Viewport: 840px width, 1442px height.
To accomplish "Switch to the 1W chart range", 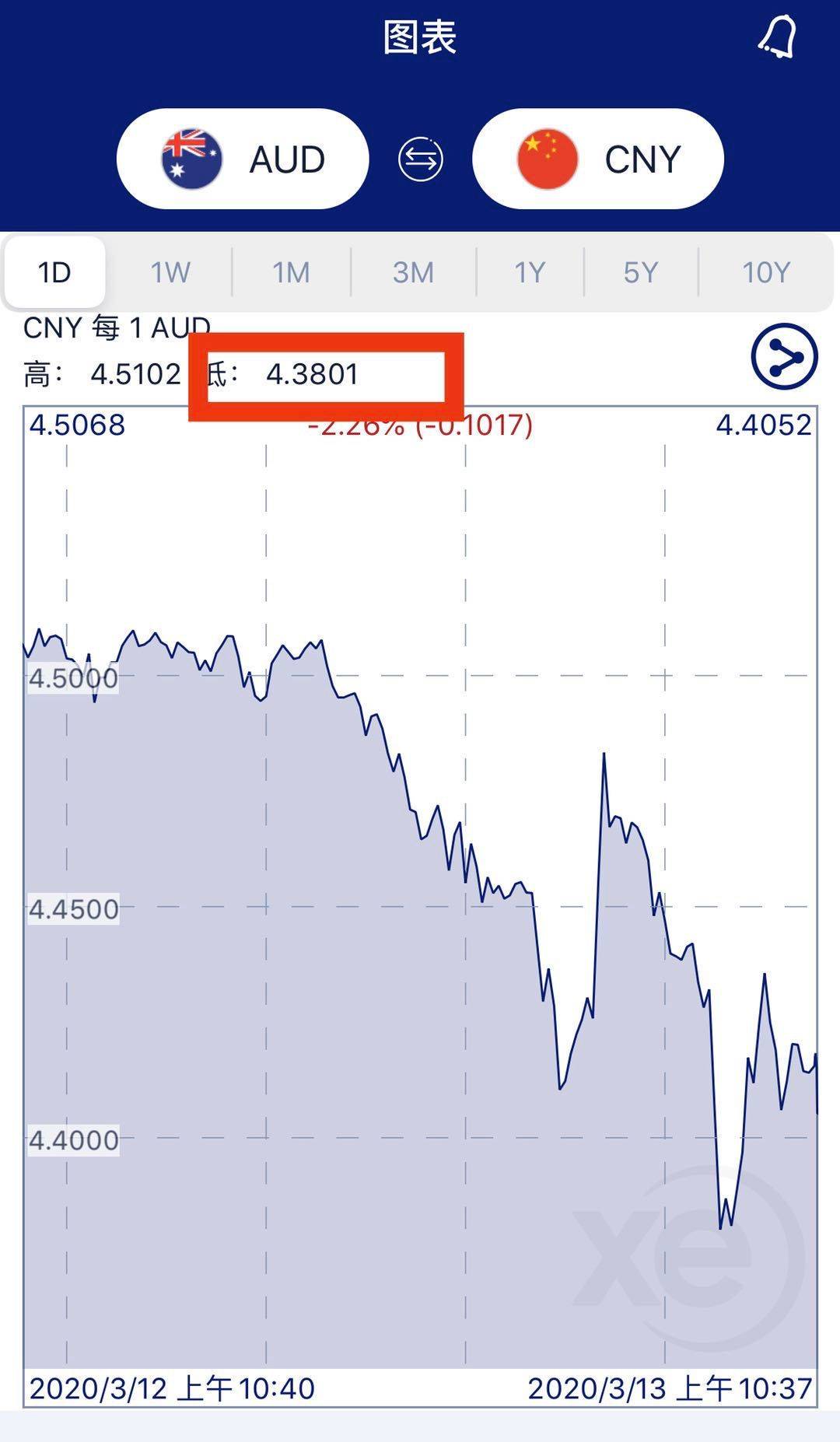I will click(x=170, y=272).
